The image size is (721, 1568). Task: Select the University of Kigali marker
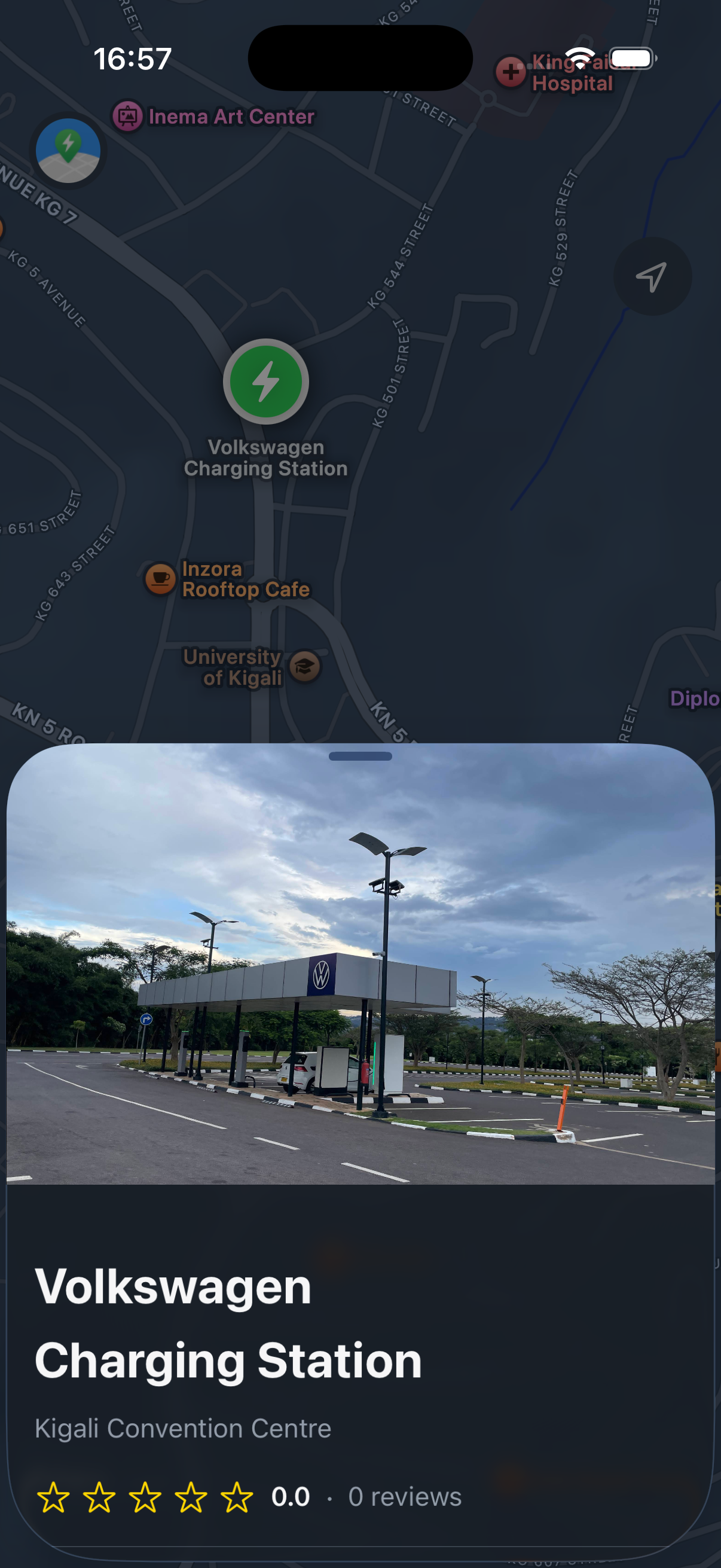[304, 667]
